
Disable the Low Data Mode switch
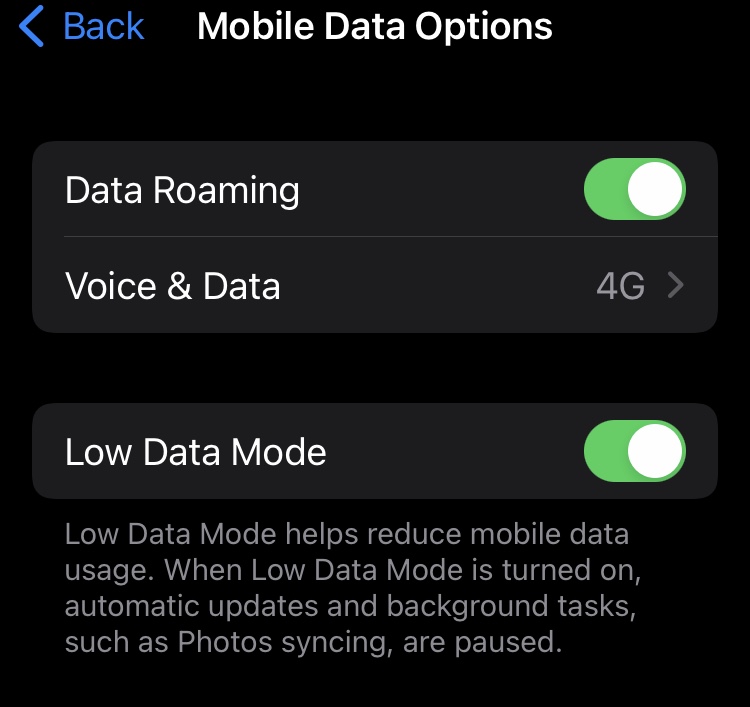634,452
